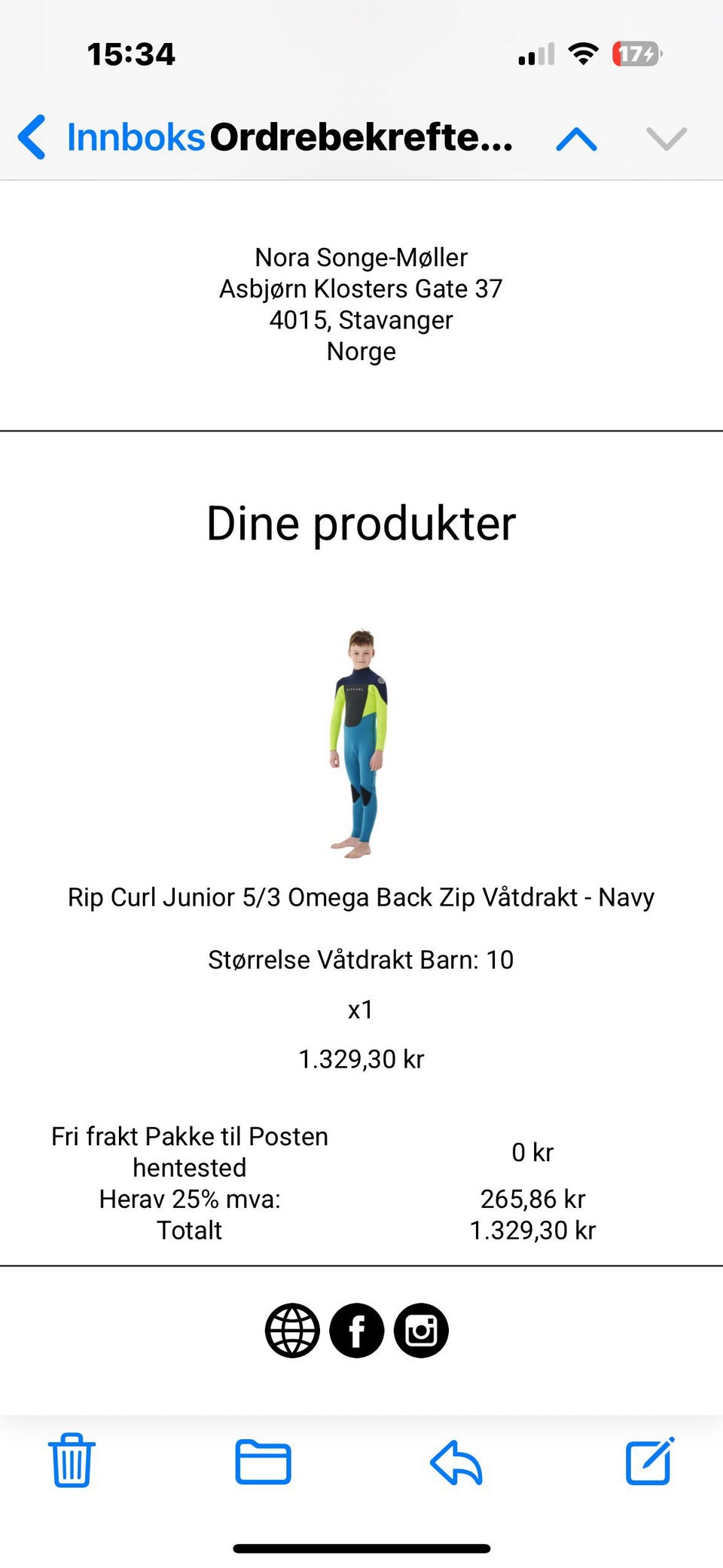
Task: Open the shop's website via globe icon
Action: click(x=292, y=1331)
